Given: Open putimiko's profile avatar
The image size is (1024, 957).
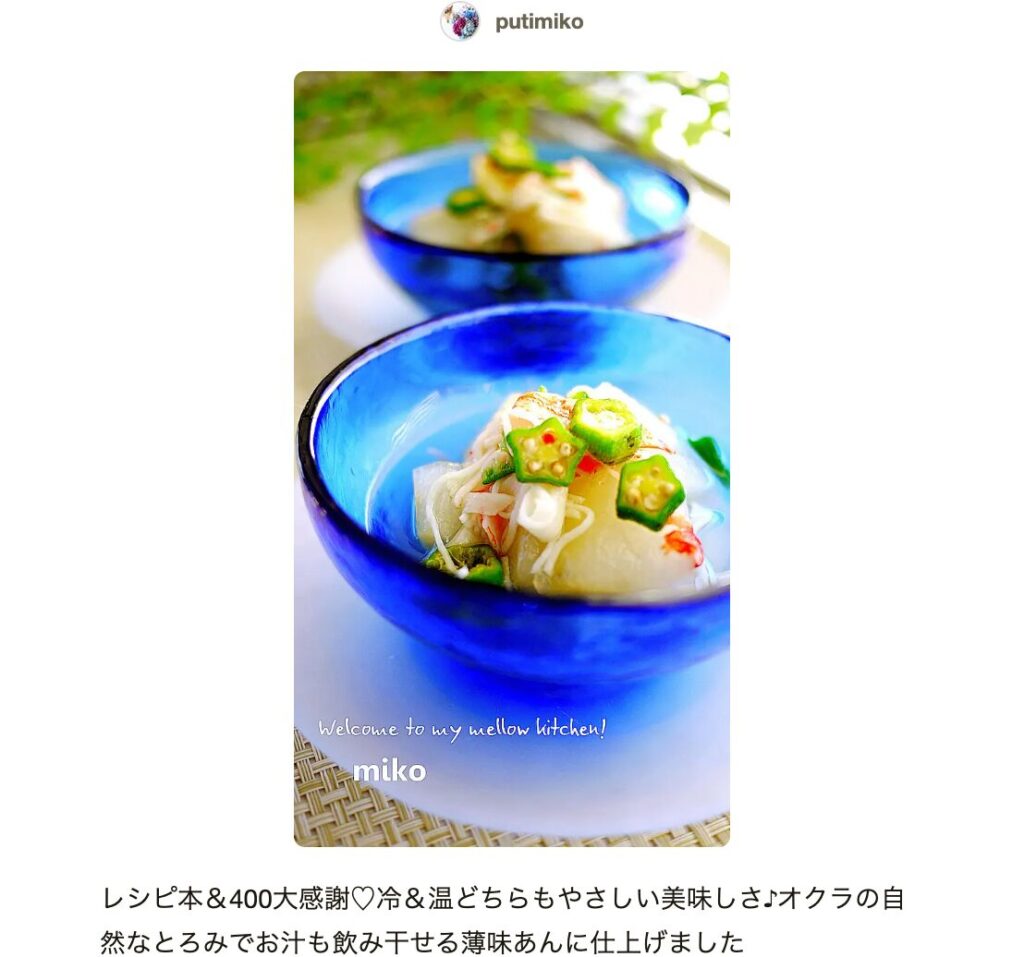Looking at the screenshot, I should point(460,21).
